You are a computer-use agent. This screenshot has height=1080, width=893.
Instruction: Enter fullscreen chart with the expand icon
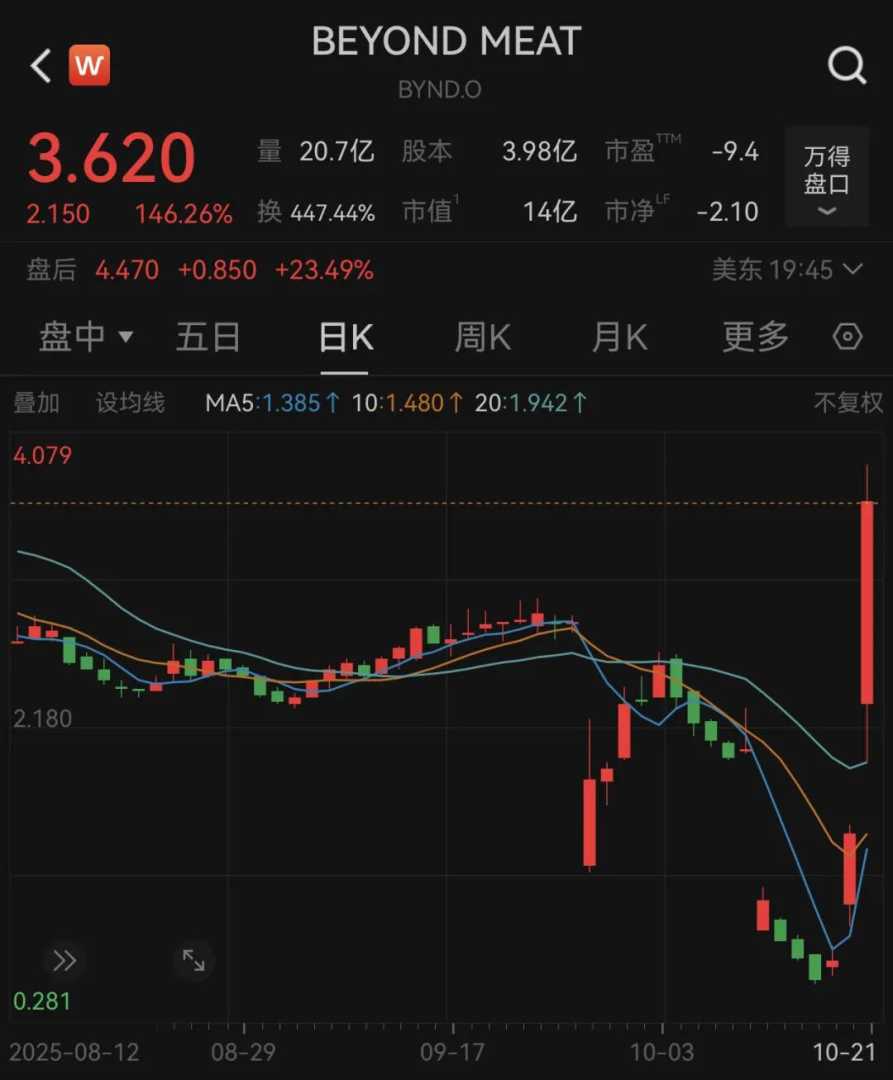pyautogui.click(x=193, y=961)
